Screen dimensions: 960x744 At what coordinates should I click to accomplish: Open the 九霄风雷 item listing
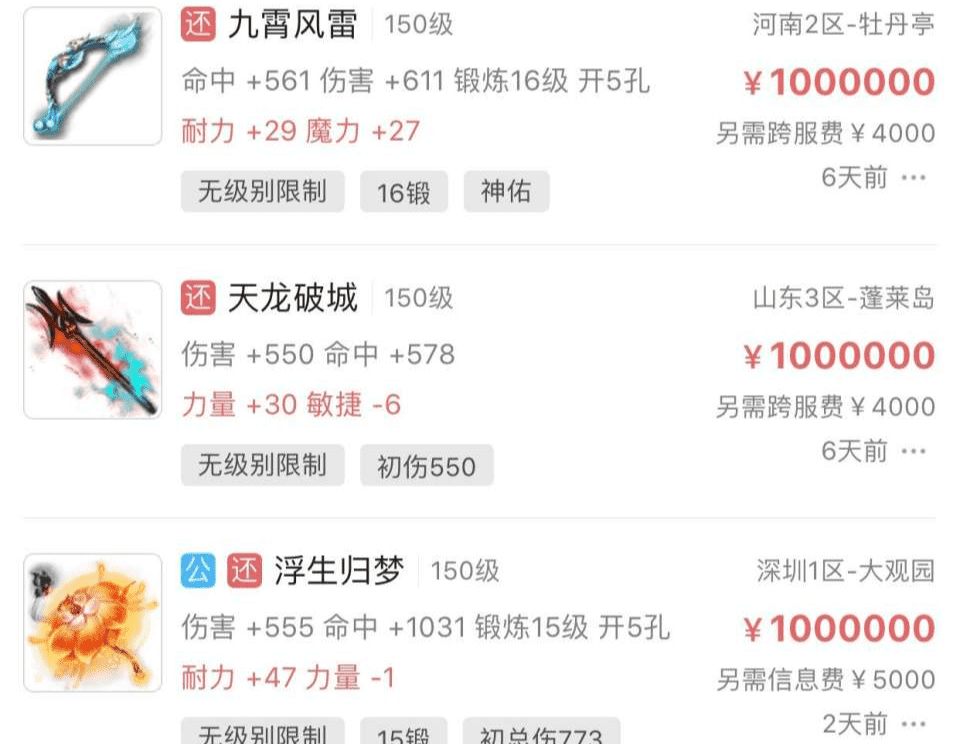click(292, 25)
